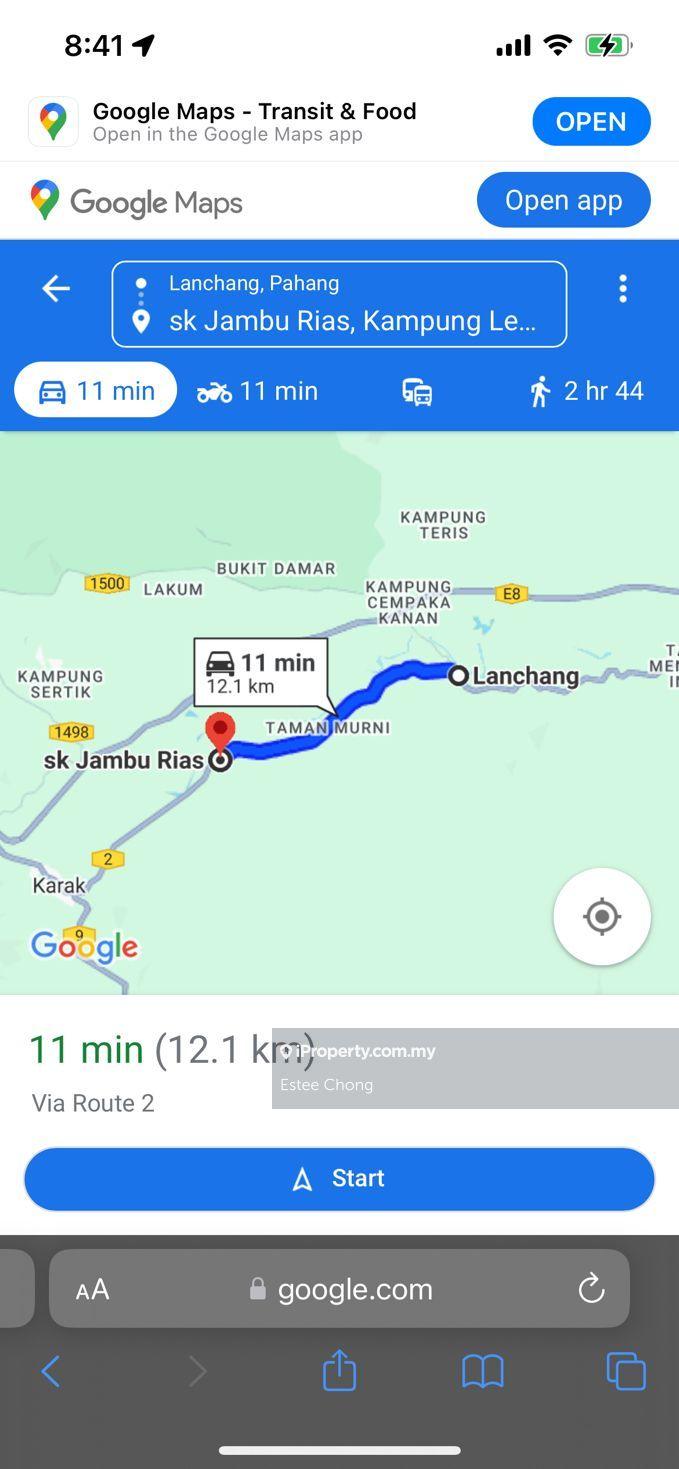Screen dimensions: 679x1469
Task: Start navigation to sk Jambu Rias
Action: (339, 1178)
